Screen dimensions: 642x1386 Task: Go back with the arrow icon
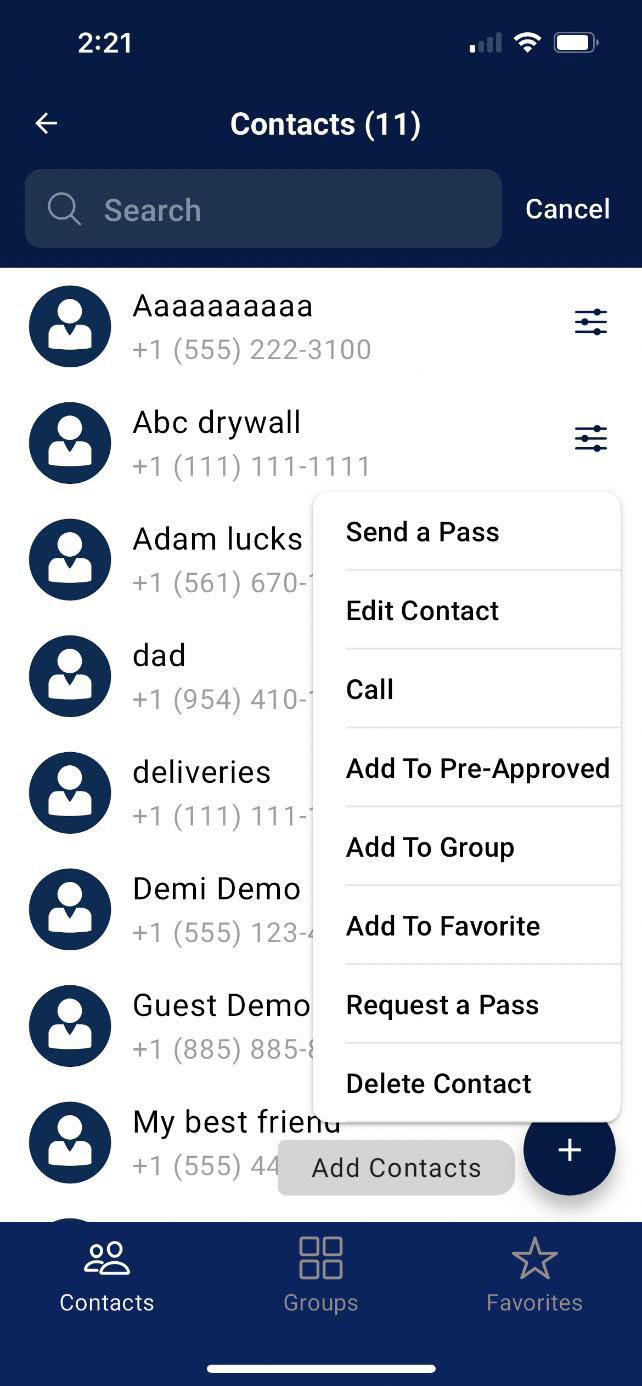coord(46,123)
